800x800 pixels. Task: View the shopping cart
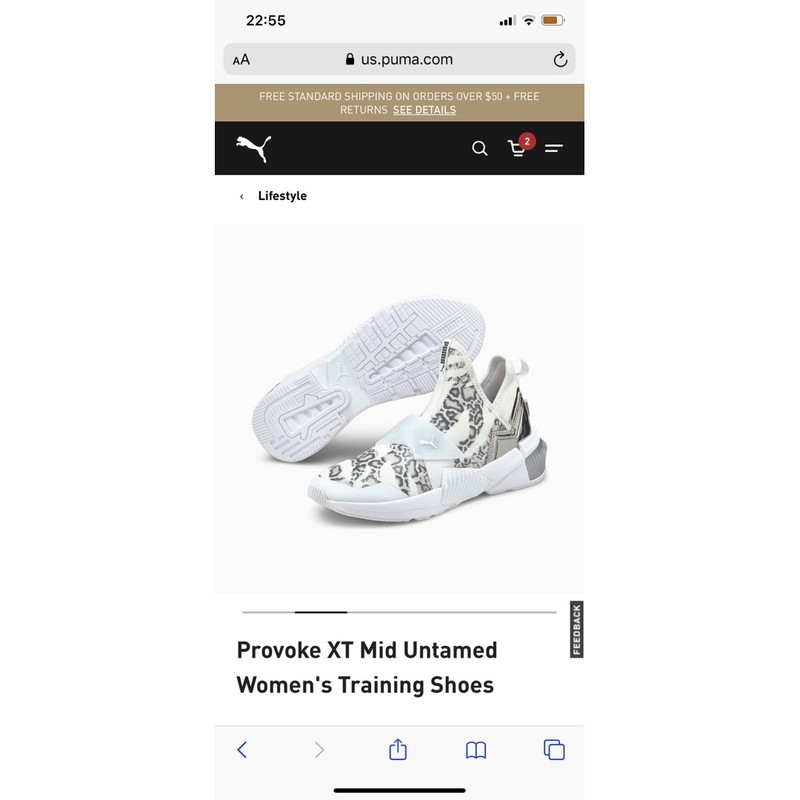click(518, 148)
